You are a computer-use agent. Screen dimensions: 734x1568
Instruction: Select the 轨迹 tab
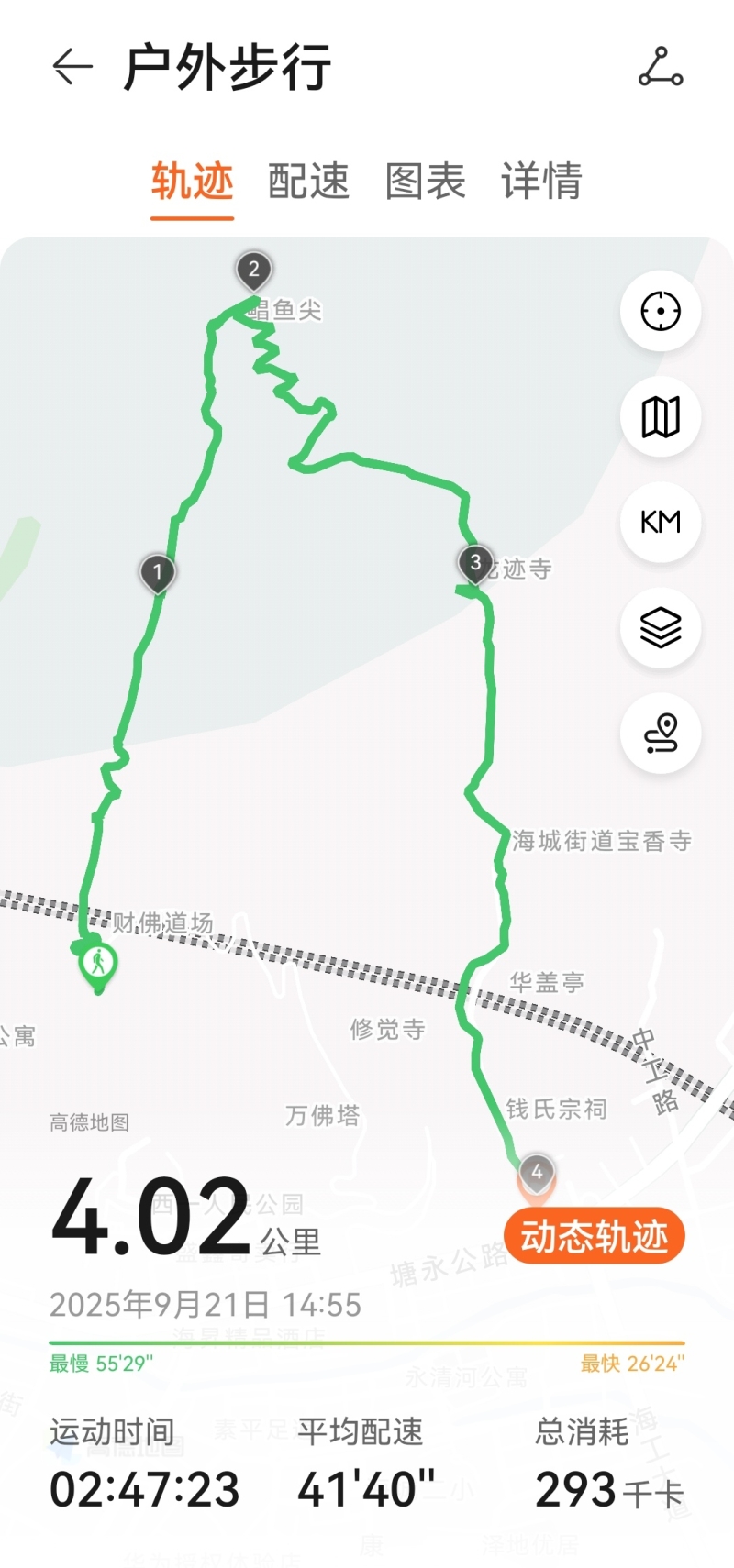click(x=192, y=181)
